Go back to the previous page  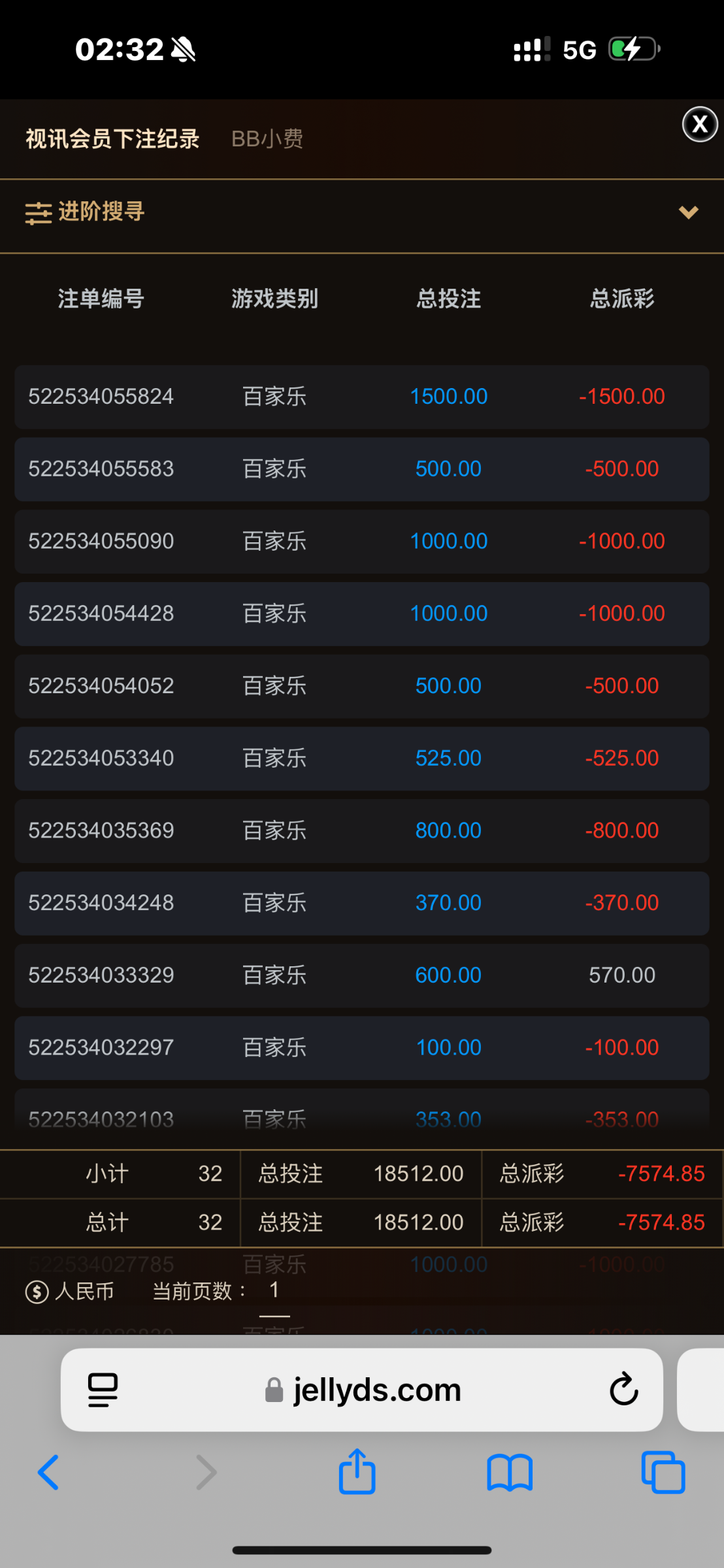tap(48, 1473)
